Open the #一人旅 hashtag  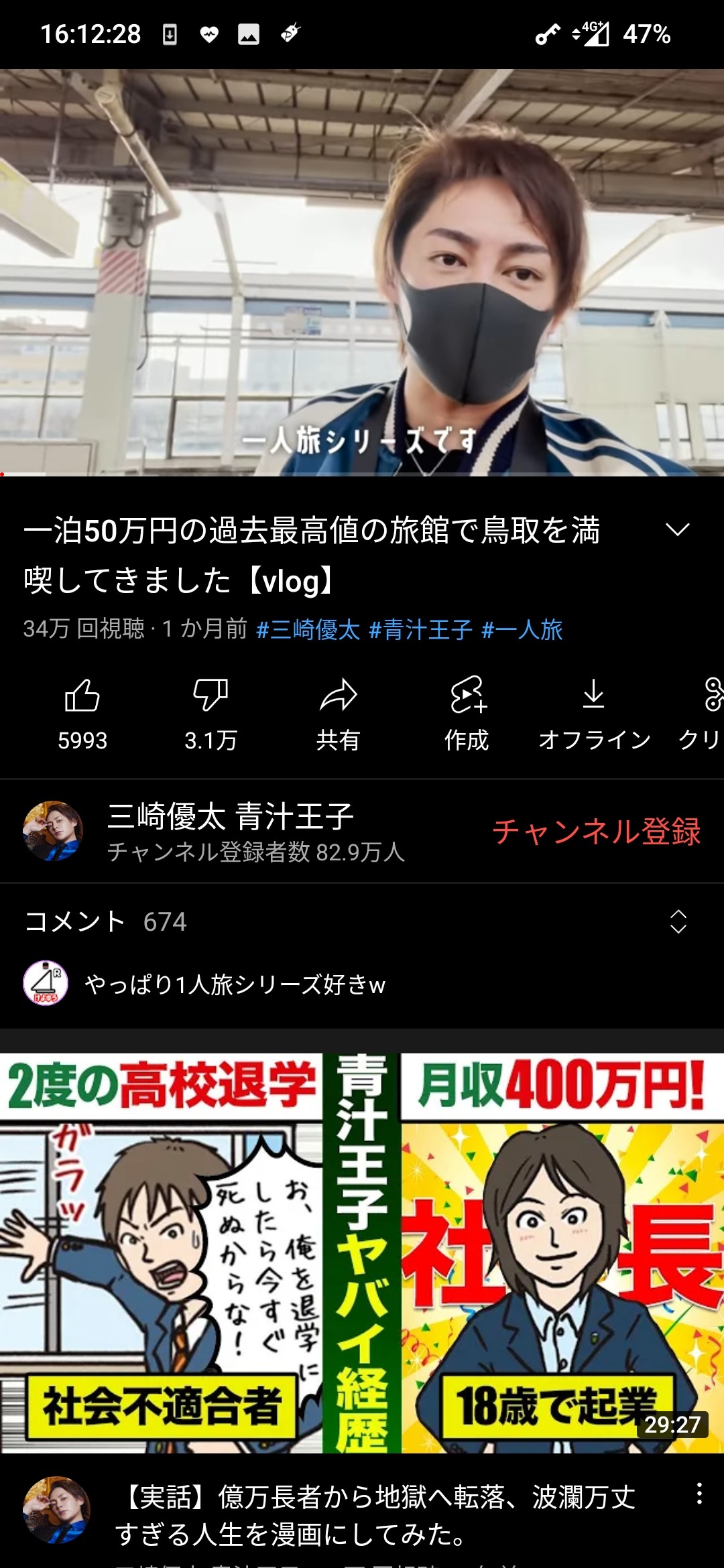click(x=522, y=630)
